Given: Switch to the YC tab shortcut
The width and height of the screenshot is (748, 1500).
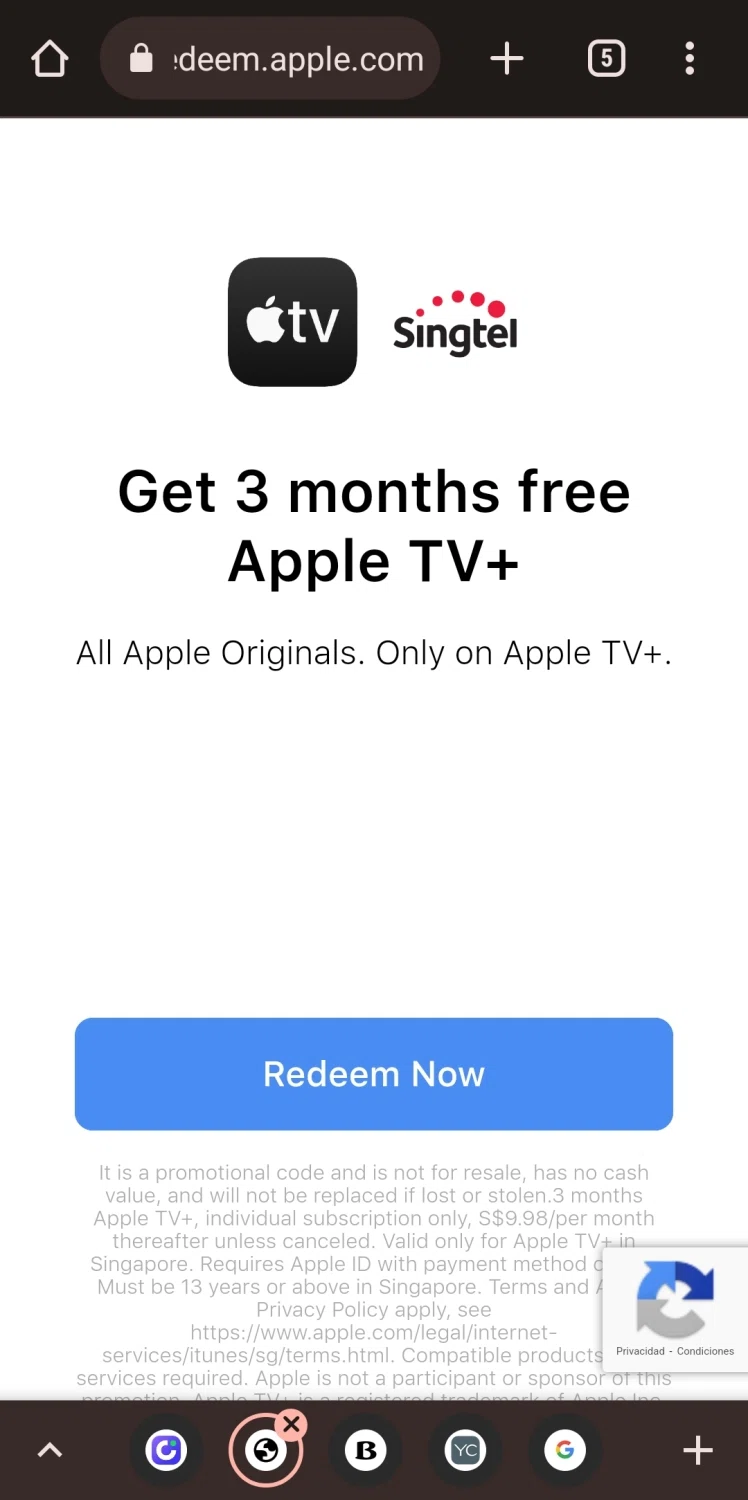Looking at the screenshot, I should (465, 1450).
